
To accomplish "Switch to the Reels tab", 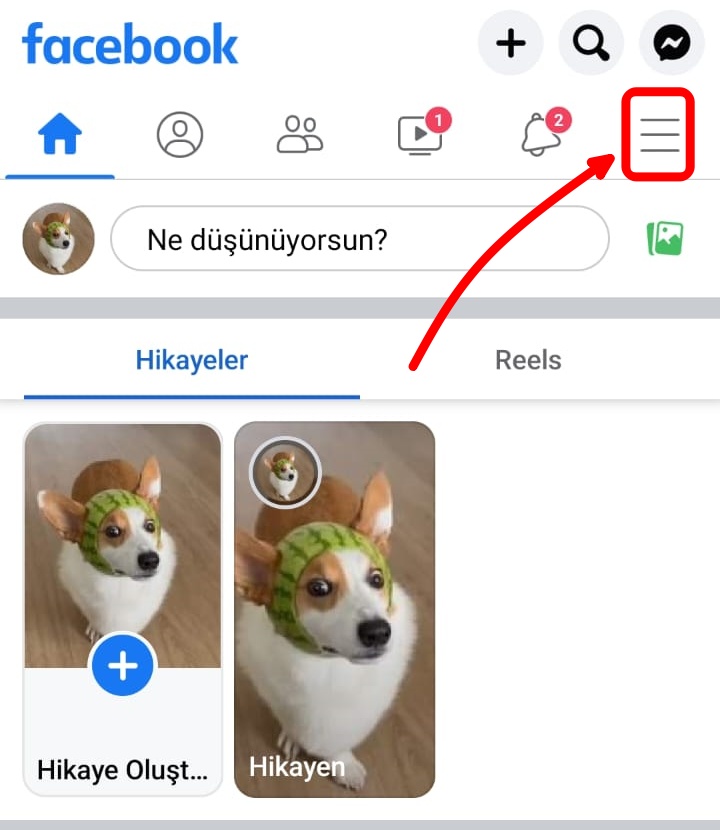I will click(528, 360).
